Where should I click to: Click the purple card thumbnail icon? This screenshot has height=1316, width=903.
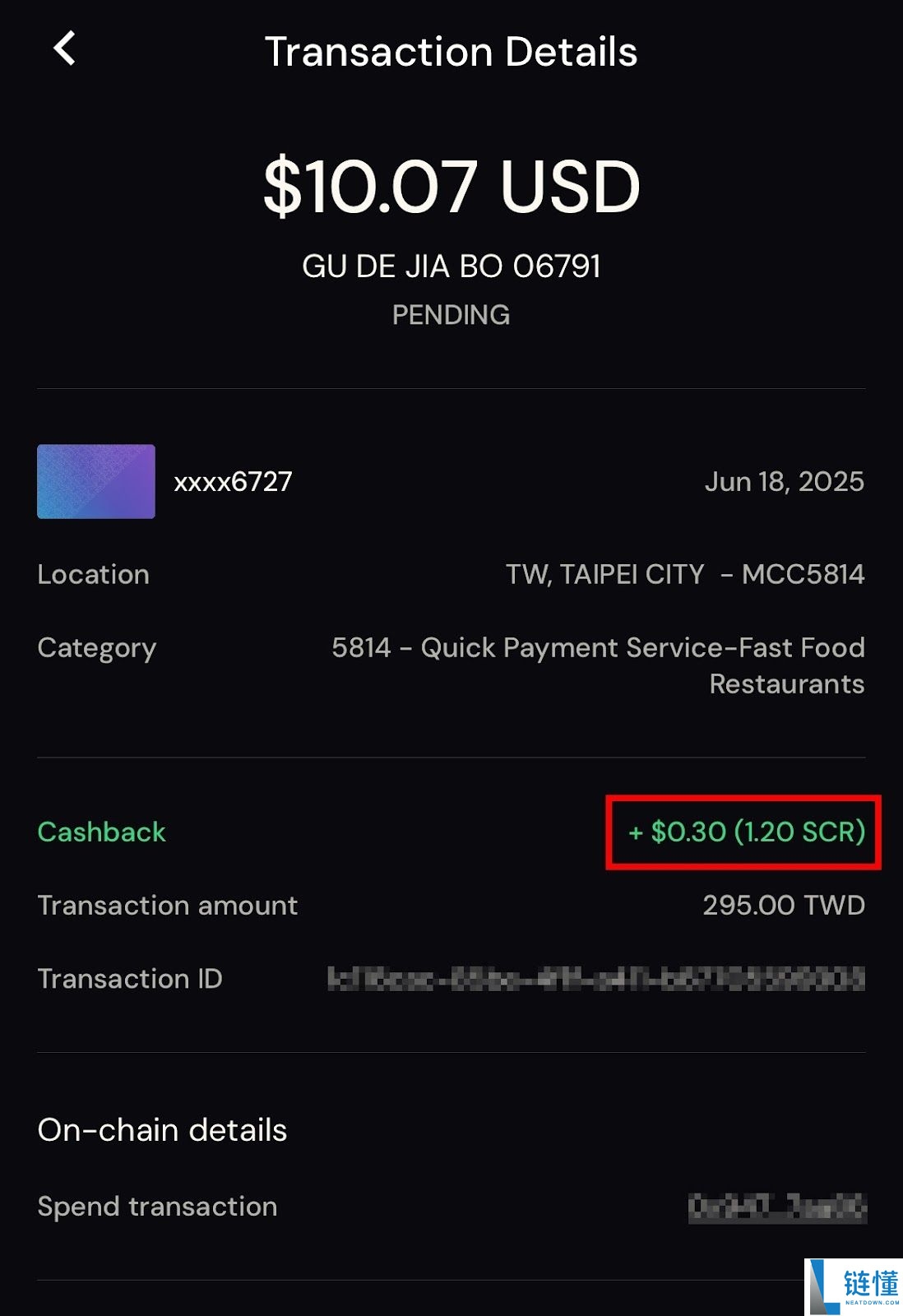[96, 482]
